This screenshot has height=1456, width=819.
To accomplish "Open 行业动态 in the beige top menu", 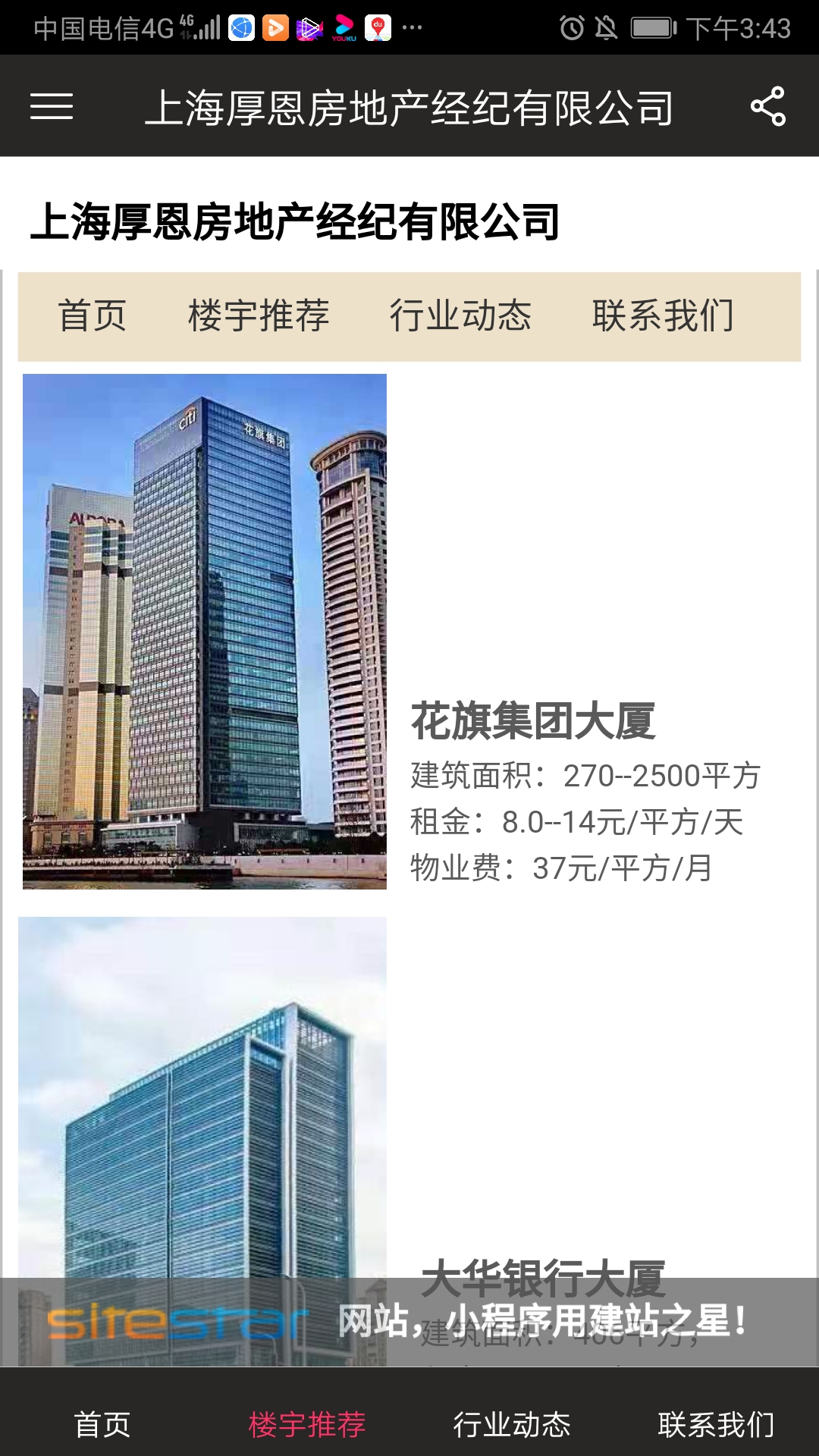I will (460, 315).
